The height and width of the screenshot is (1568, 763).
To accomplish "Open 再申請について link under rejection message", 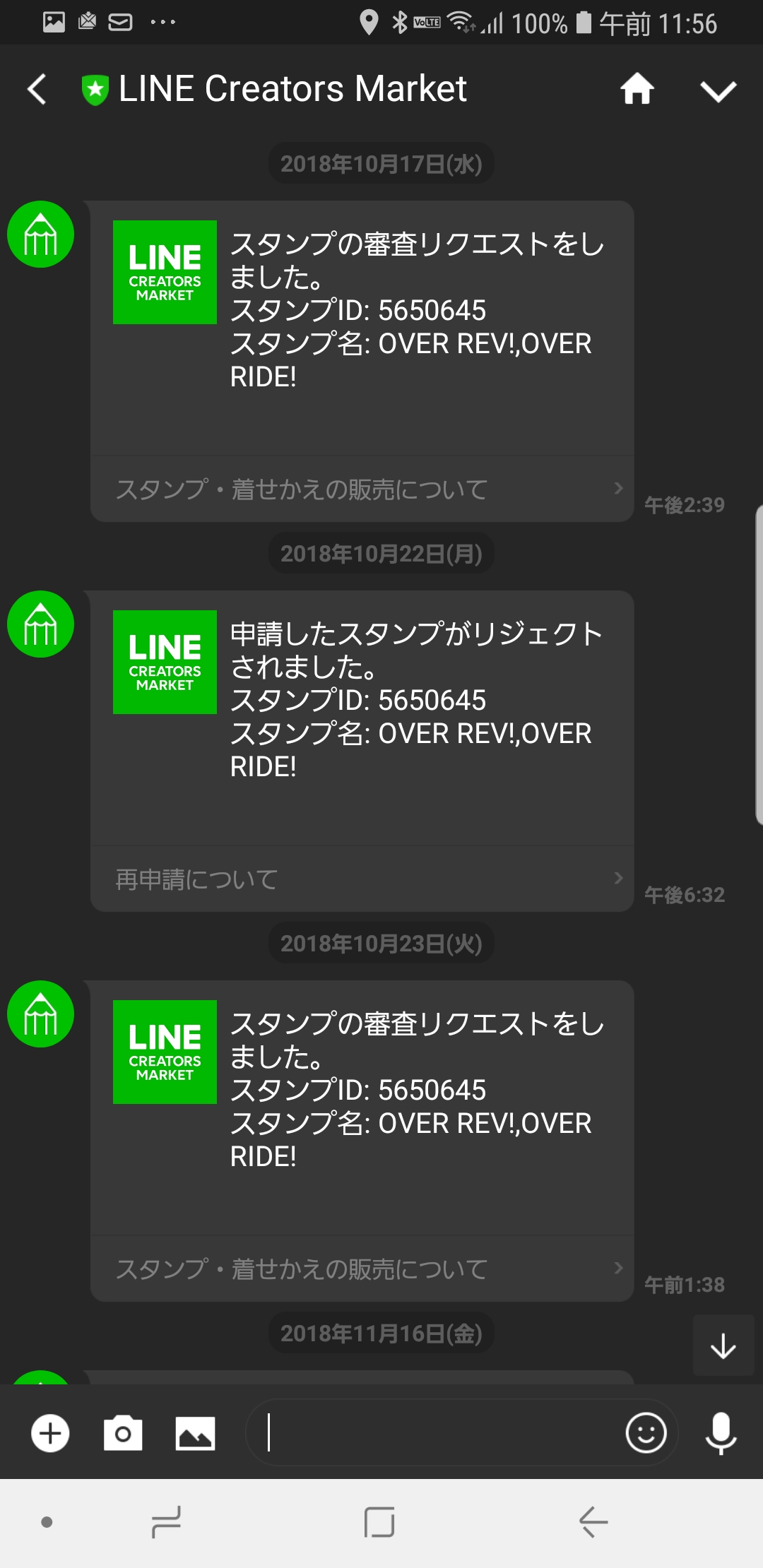I will (362, 879).
